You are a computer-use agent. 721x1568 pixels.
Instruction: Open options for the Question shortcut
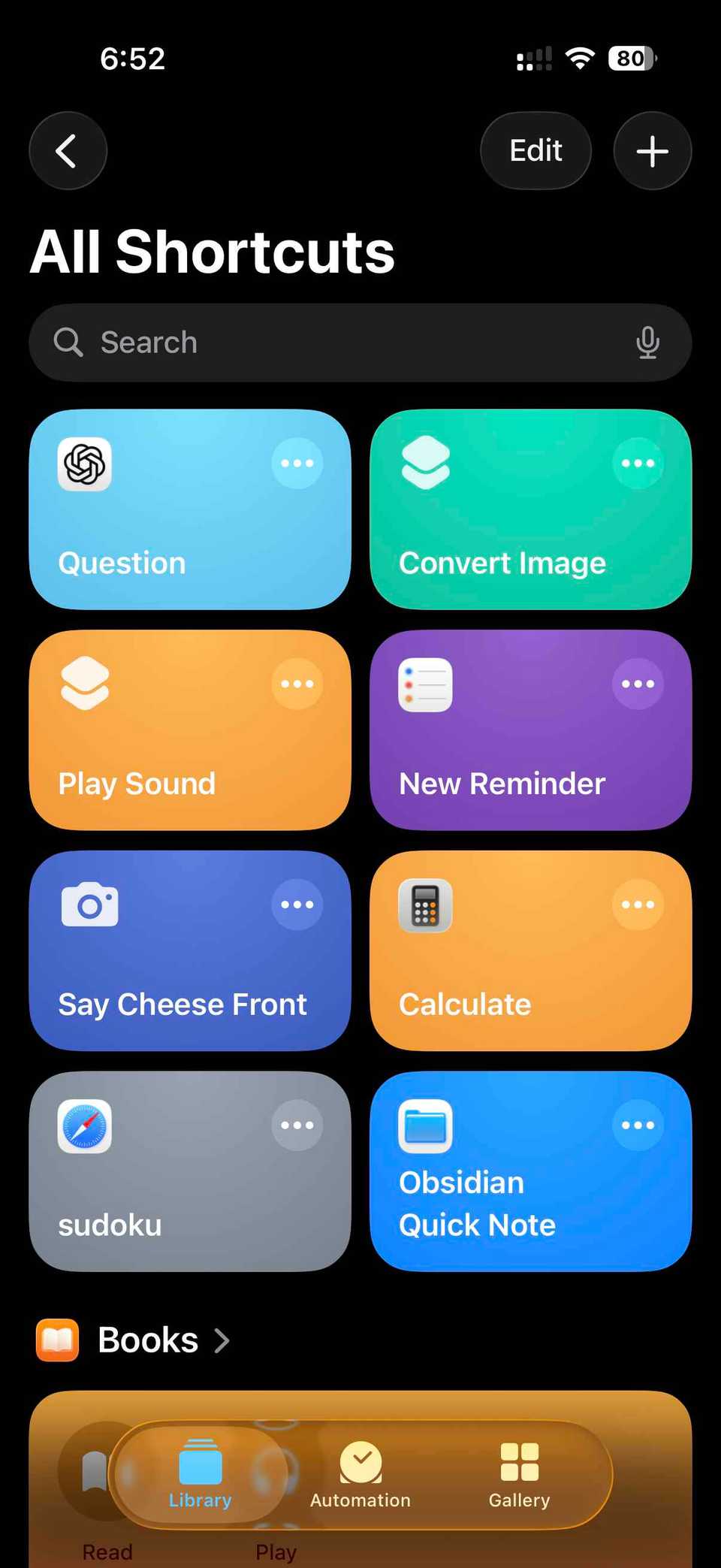[297, 464]
